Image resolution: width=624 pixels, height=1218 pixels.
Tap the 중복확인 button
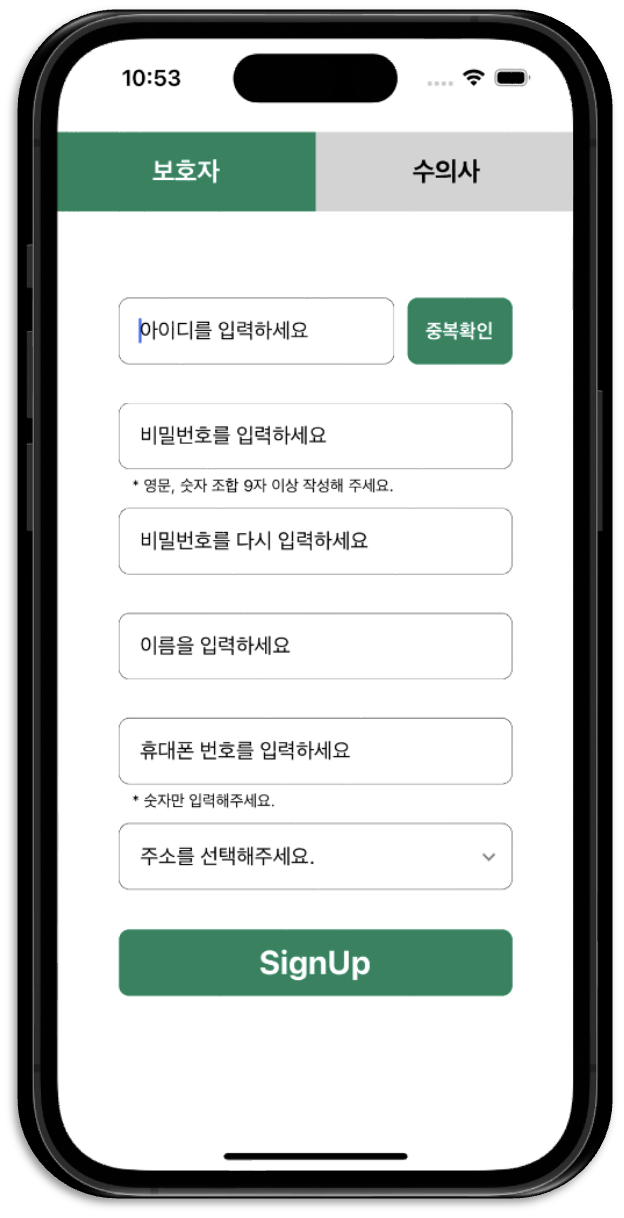pyautogui.click(x=460, y=331)
